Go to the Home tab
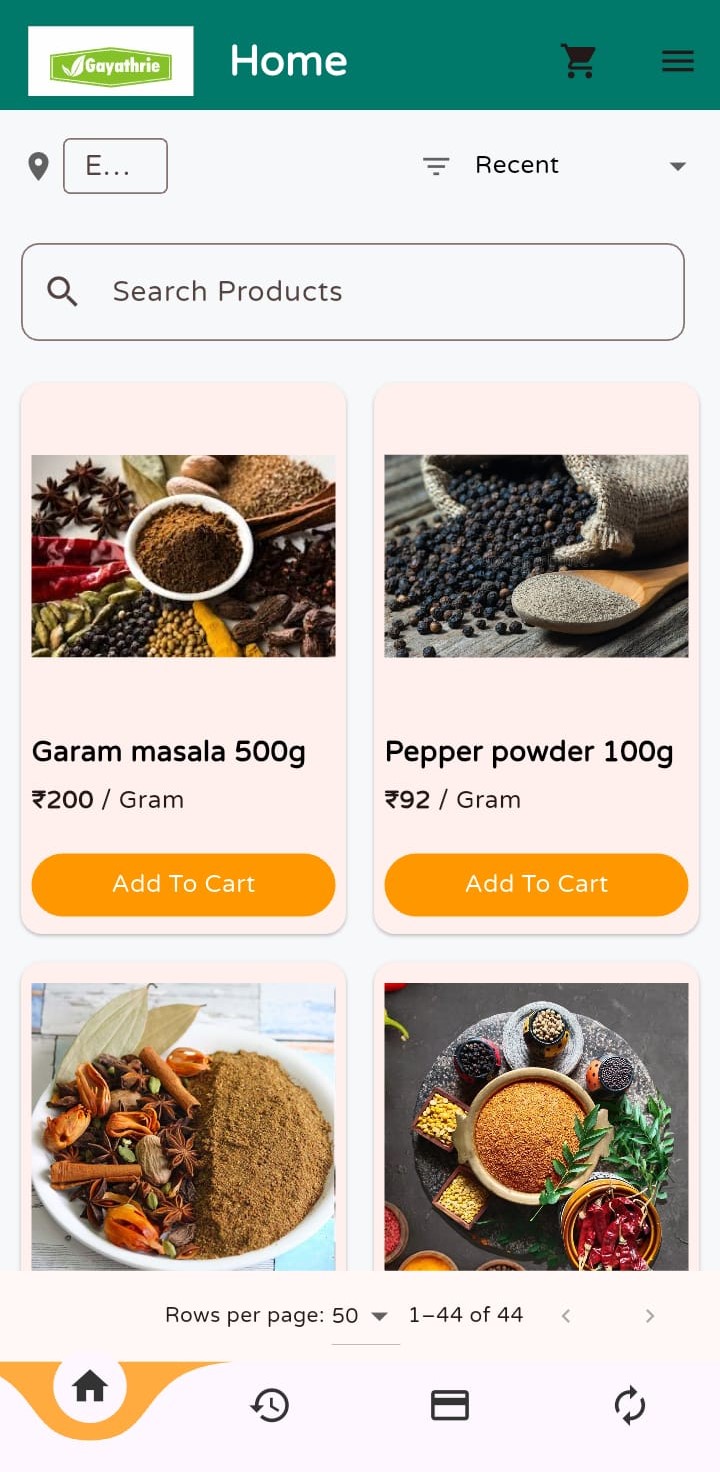The width and height of the screenshot is (720, 1472). pyautogui.click(x=90, y=1386)
